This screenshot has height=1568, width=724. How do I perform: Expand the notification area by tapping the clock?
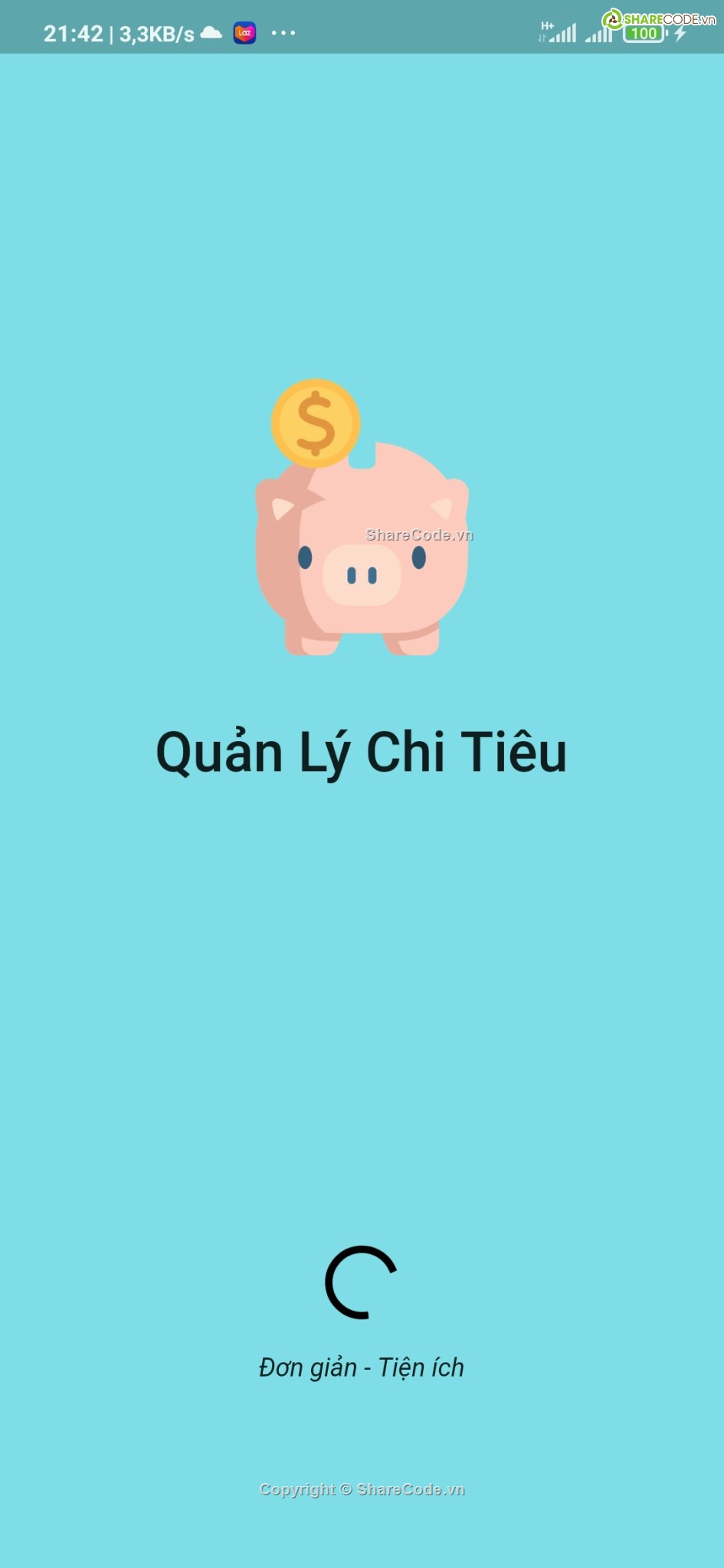[x=73, y=33]
